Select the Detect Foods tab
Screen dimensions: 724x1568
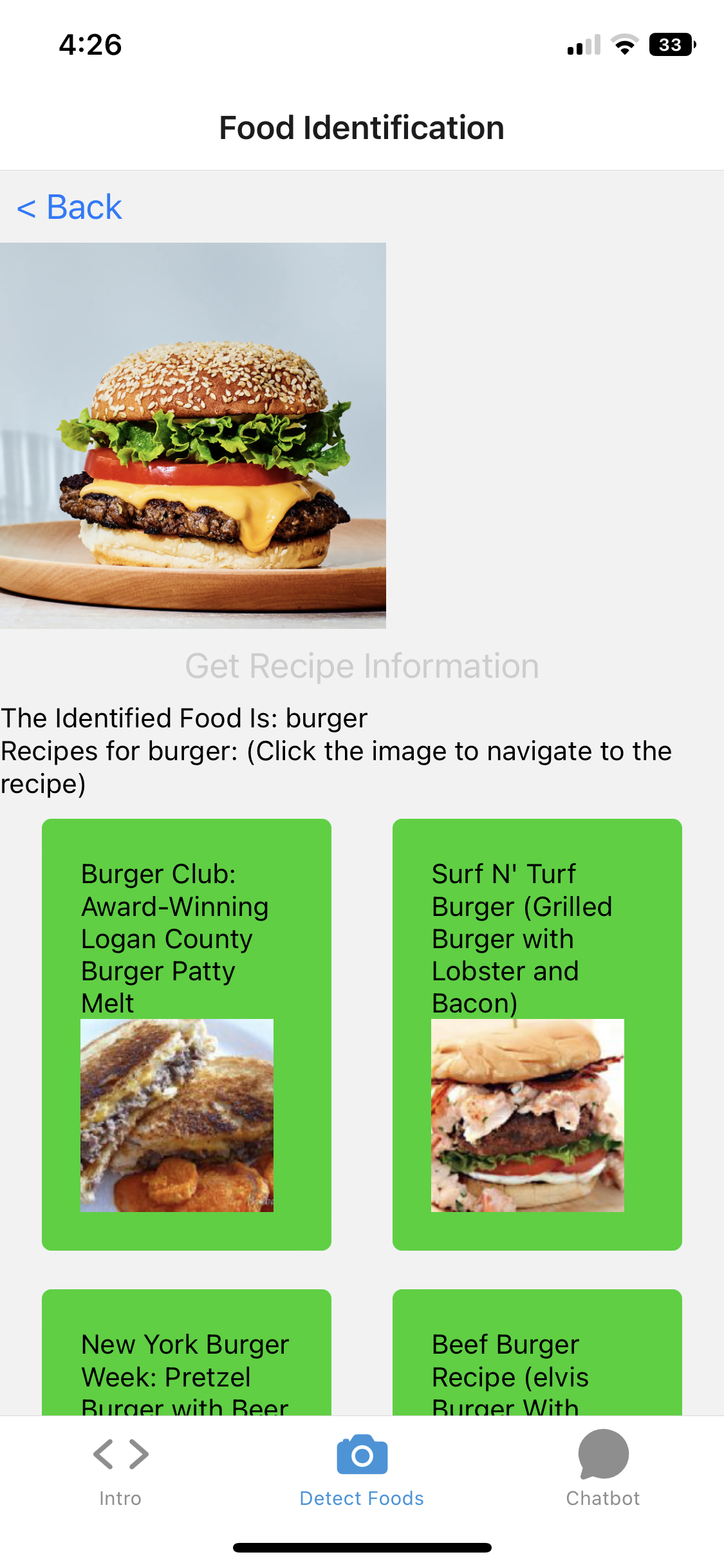(x=362, y=1468)
